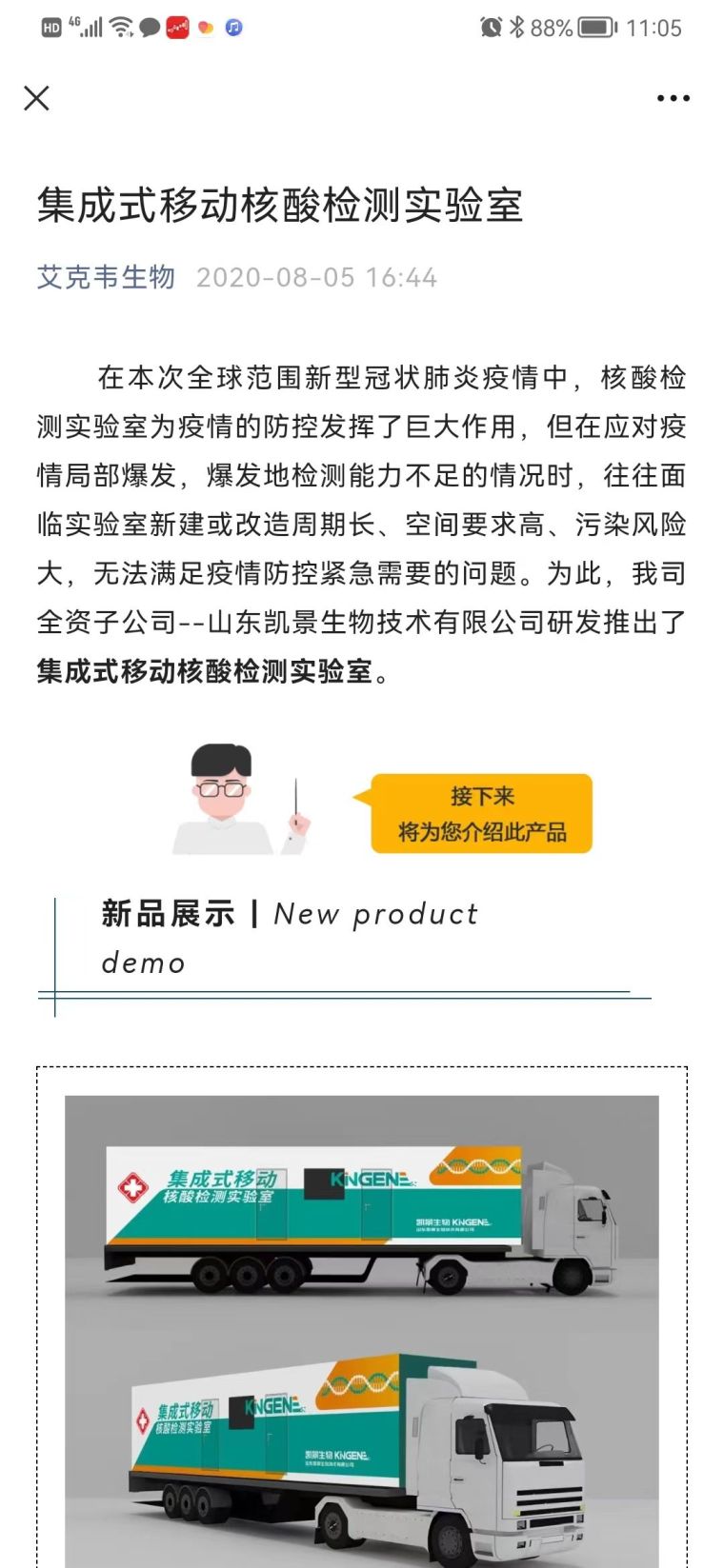Open the three-dot overflow menu
The height and width of the screenshot is (1568, 724).
click(673, 98)
